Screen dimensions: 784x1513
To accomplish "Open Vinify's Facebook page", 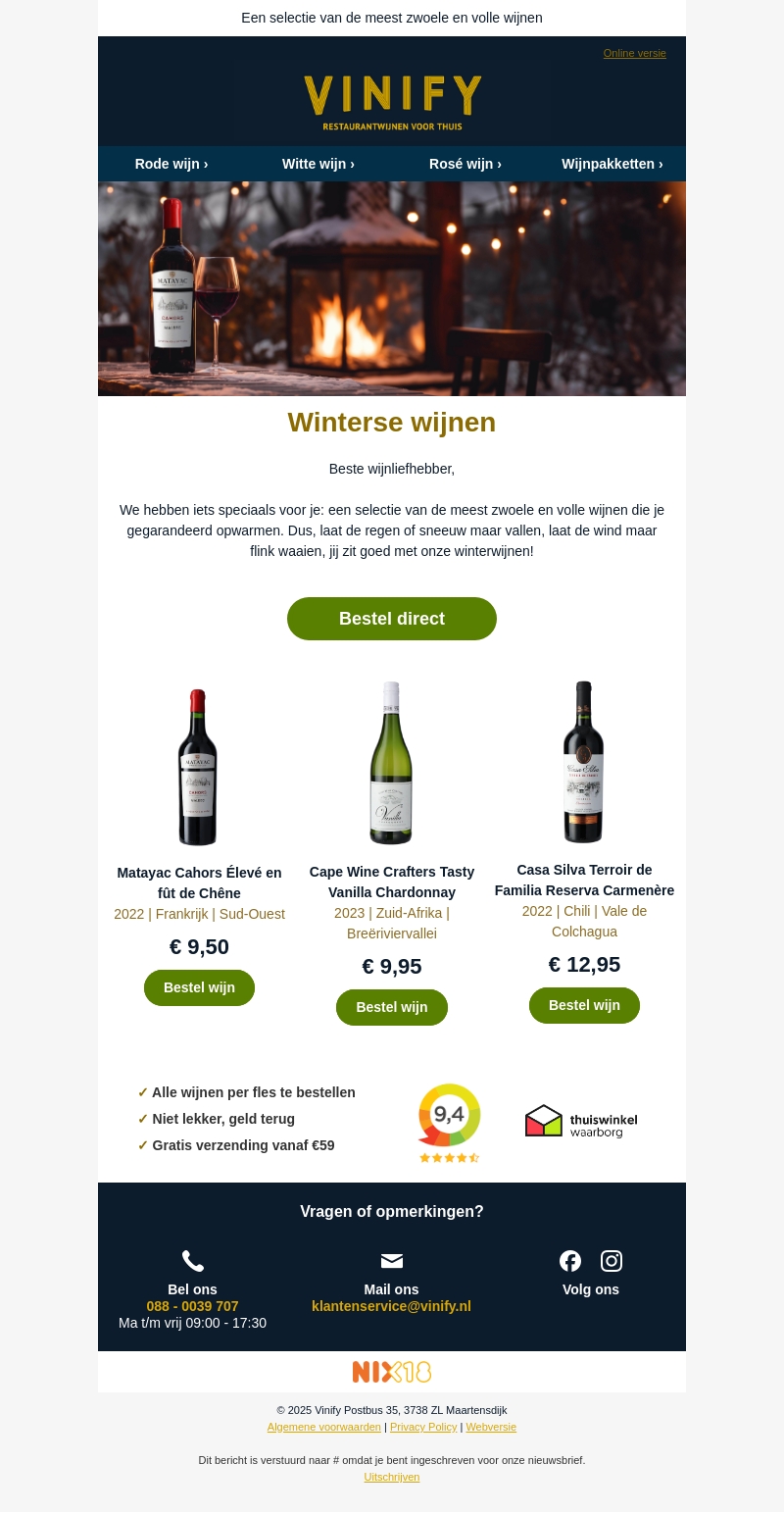I will pos(570,1261).
